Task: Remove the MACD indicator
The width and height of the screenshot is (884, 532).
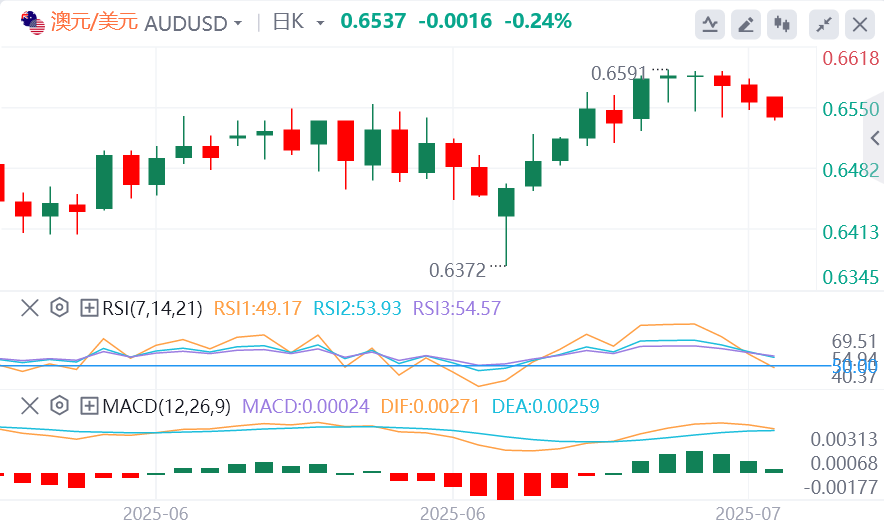Action: 29,406
